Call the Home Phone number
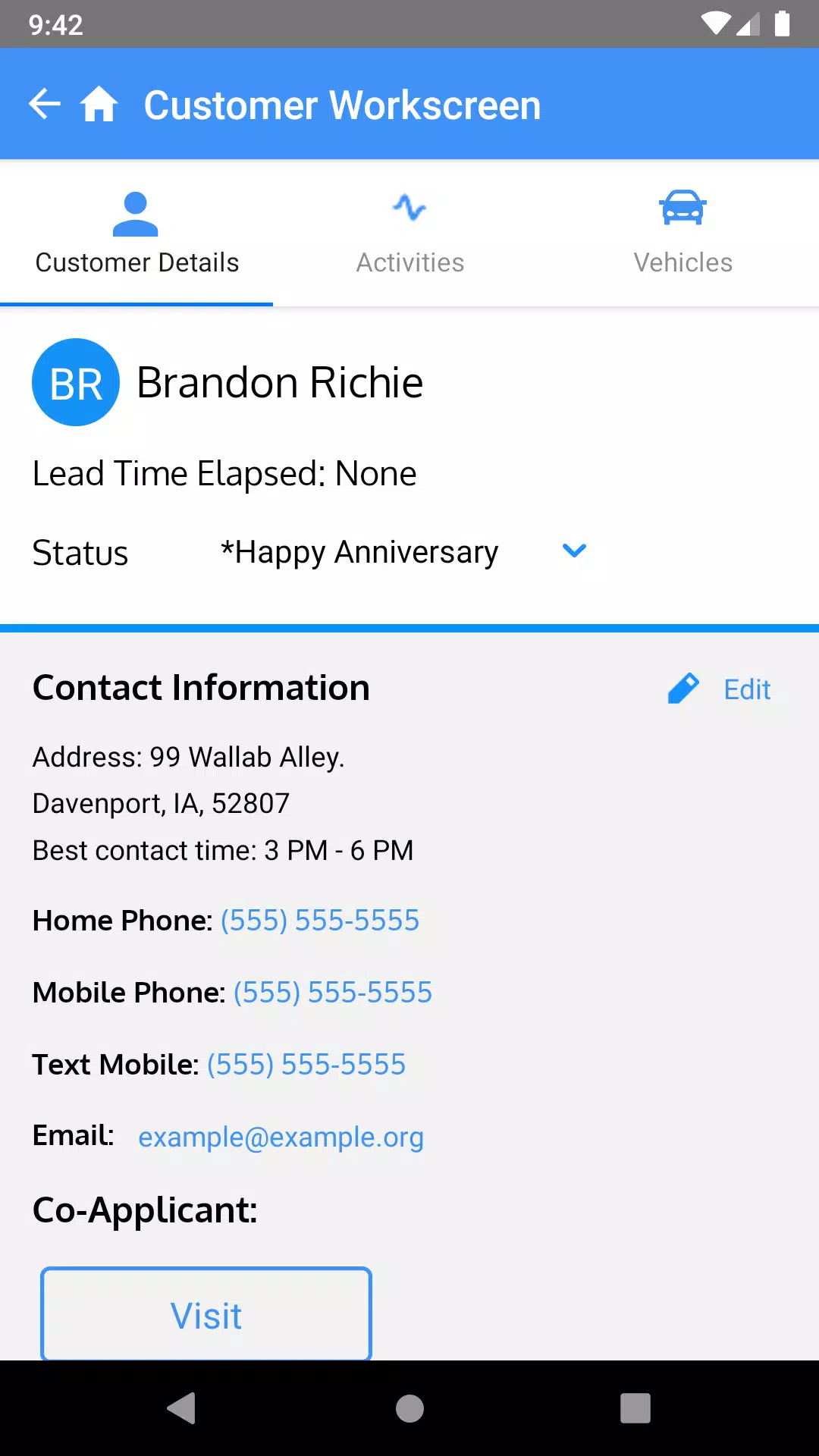819x1456 pixels. [319, 921]
